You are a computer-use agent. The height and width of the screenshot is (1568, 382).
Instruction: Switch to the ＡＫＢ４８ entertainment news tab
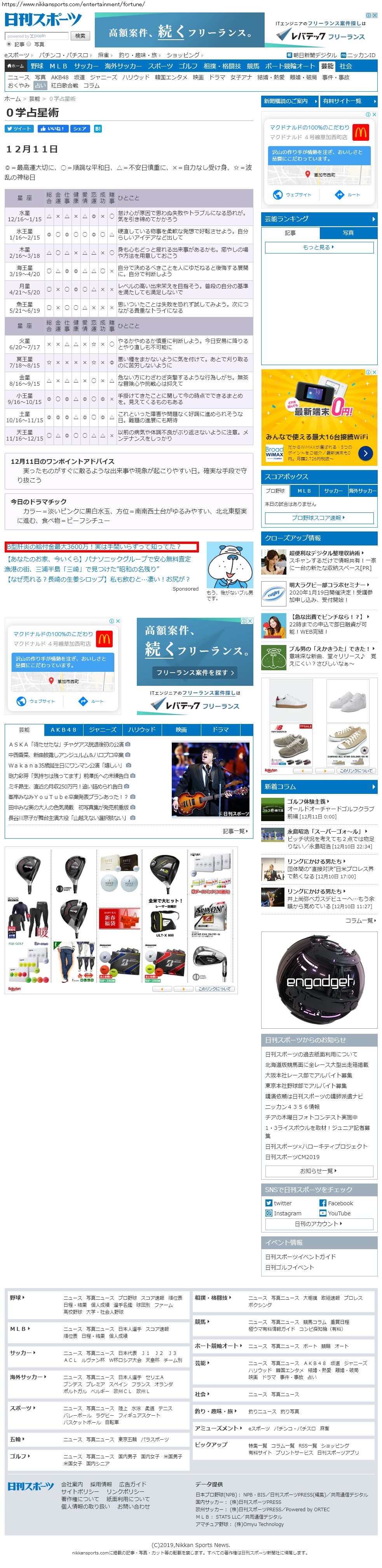pyautogui.click(x=63, y=730)
